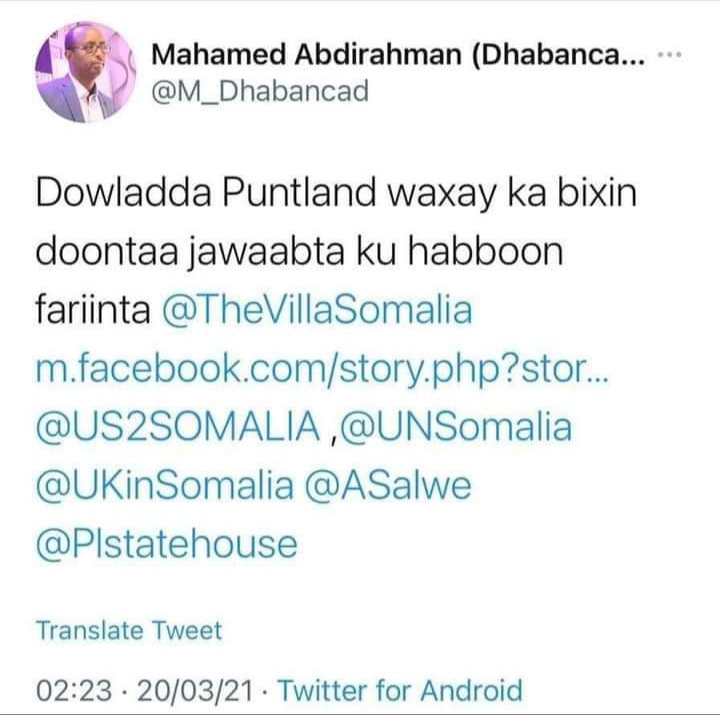Translate this tweet

129,631
